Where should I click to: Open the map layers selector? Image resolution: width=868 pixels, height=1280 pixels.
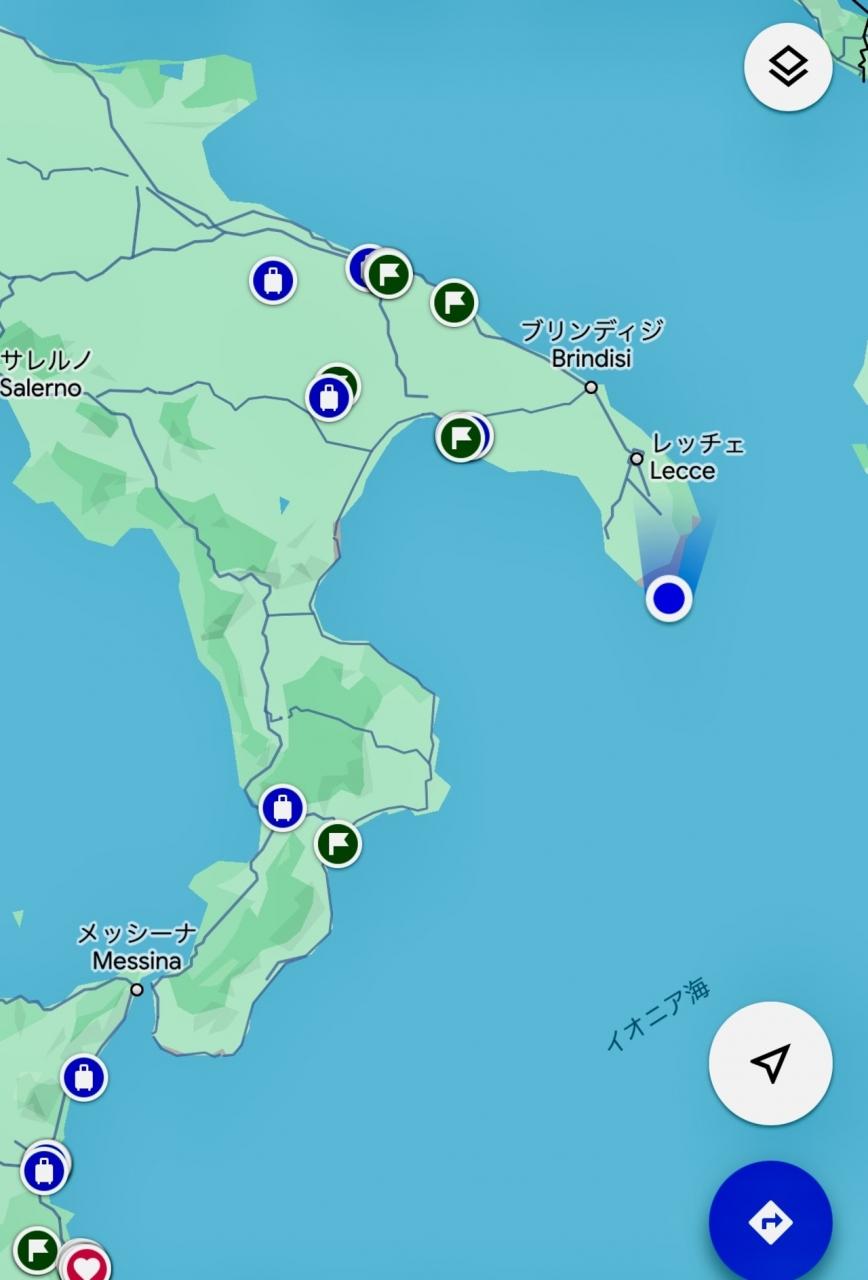(788, 67)
